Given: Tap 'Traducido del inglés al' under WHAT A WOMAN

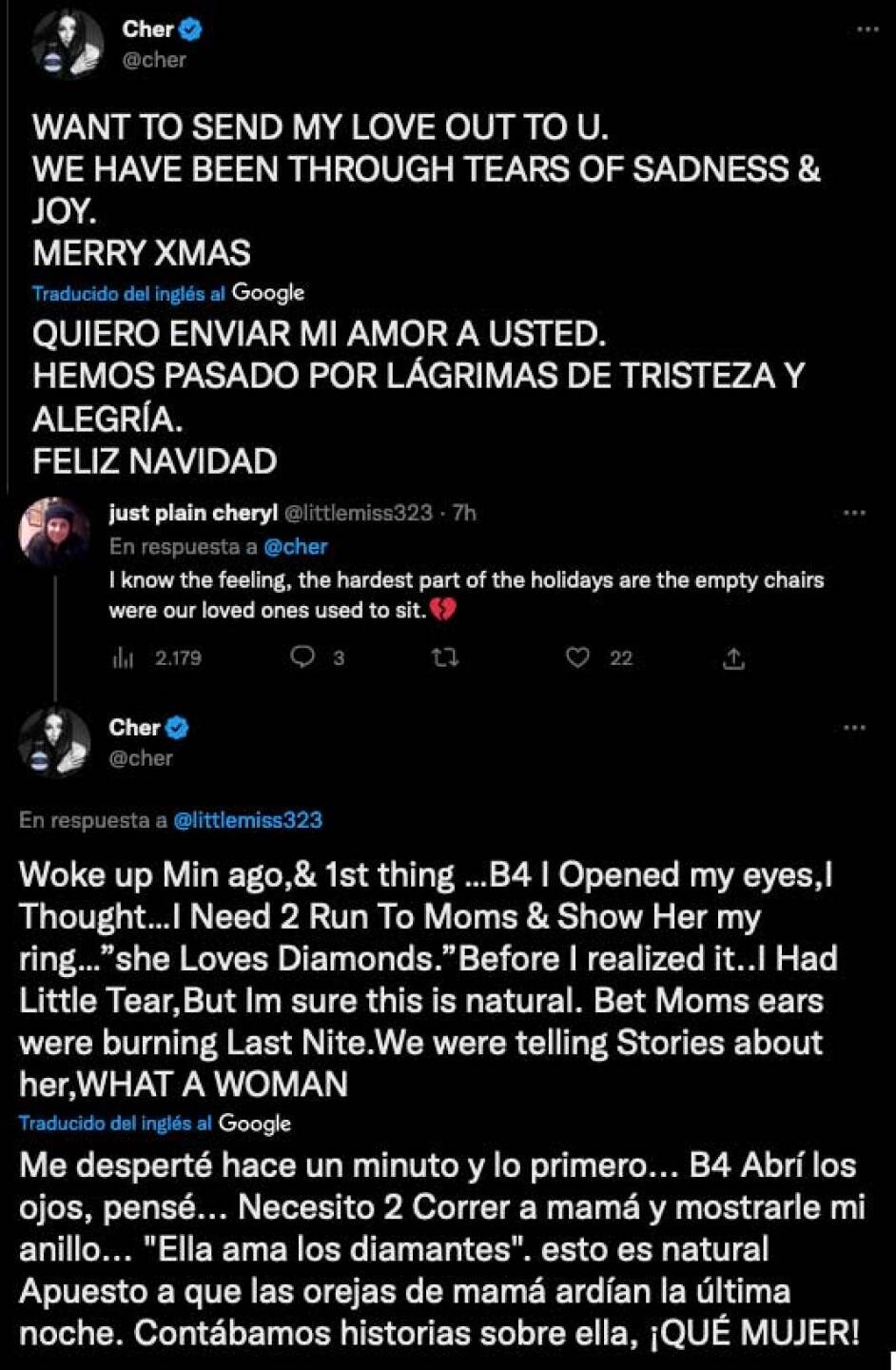Looking at the screenshot, I should [x=115, y=1124].
